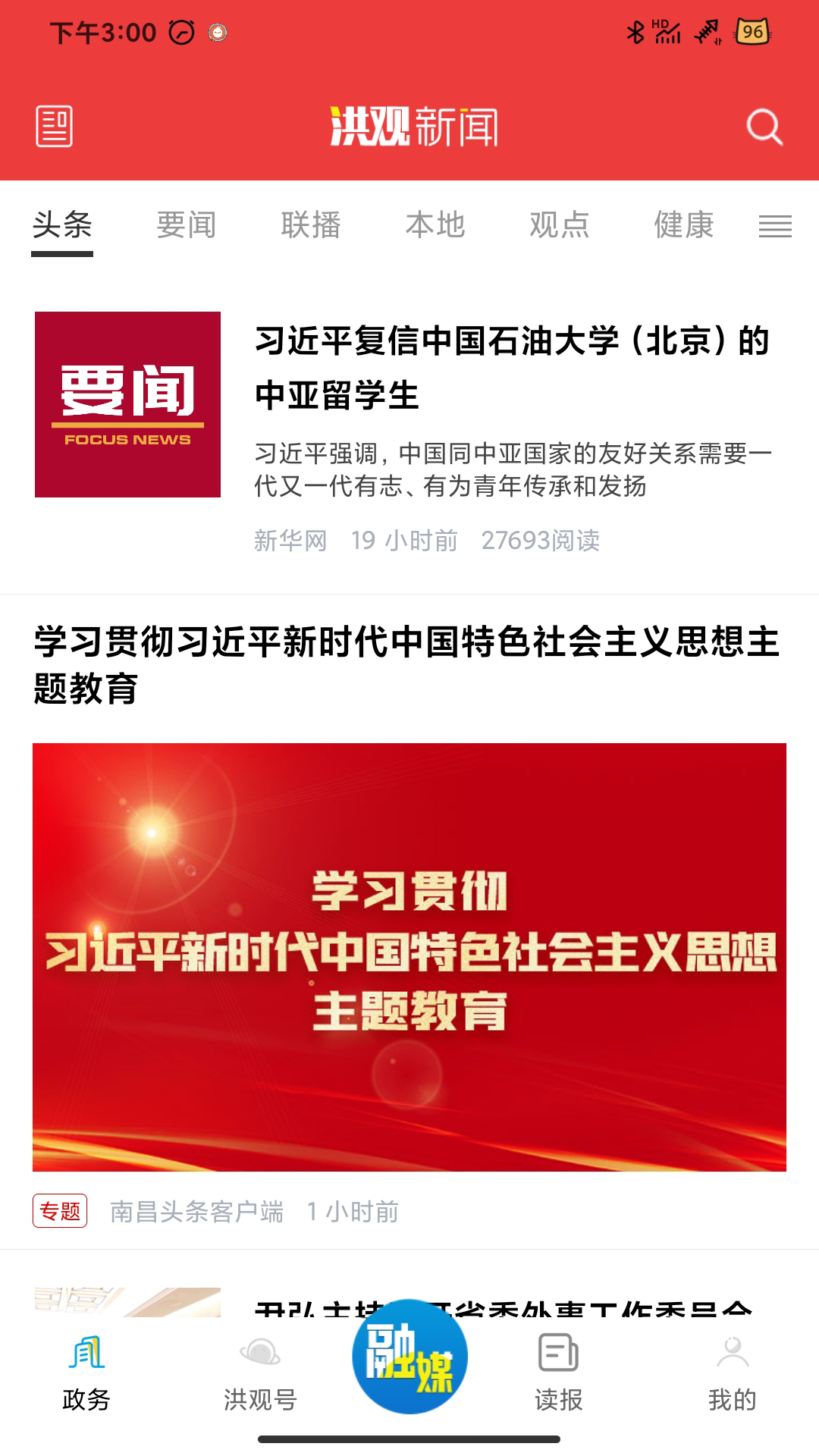819x1456 pixels.
Task: Switch to the 要闻 tab
Action: (x=187, y=225)
